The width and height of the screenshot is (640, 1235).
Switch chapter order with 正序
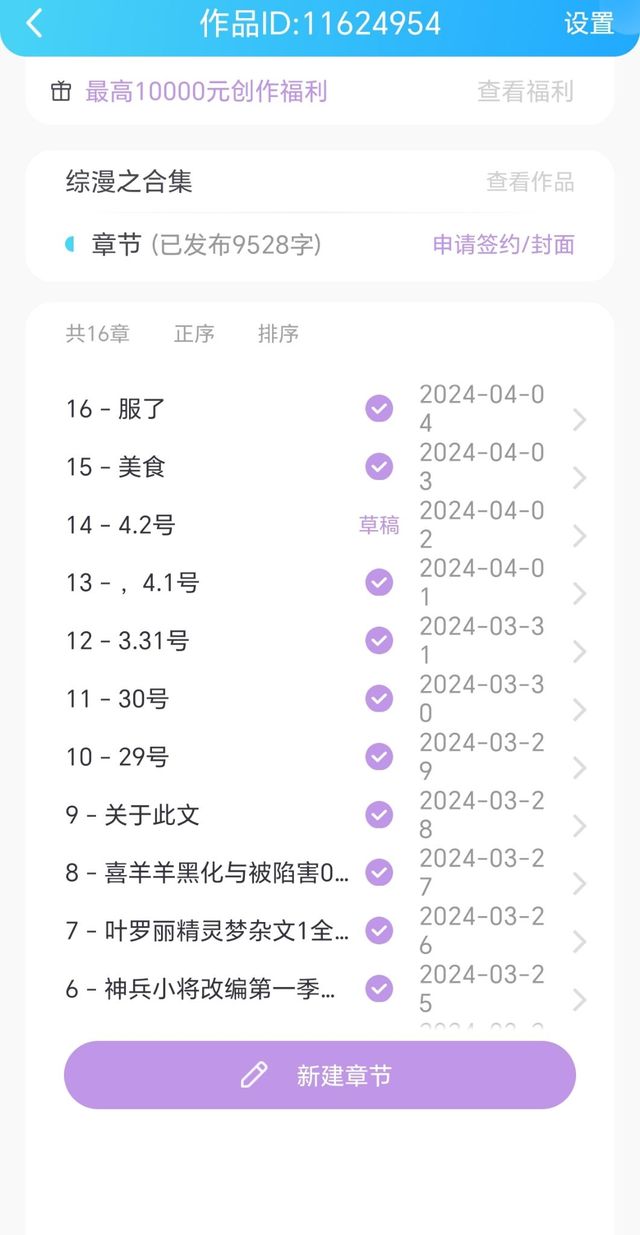[x=194, y=334]
